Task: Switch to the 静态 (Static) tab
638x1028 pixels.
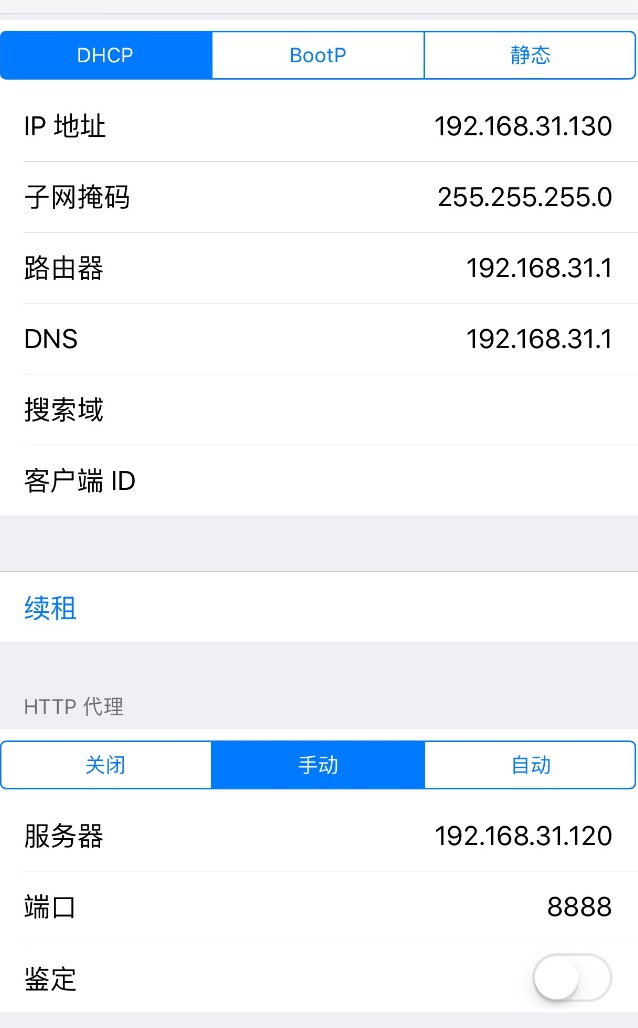Action: (530, 55)
